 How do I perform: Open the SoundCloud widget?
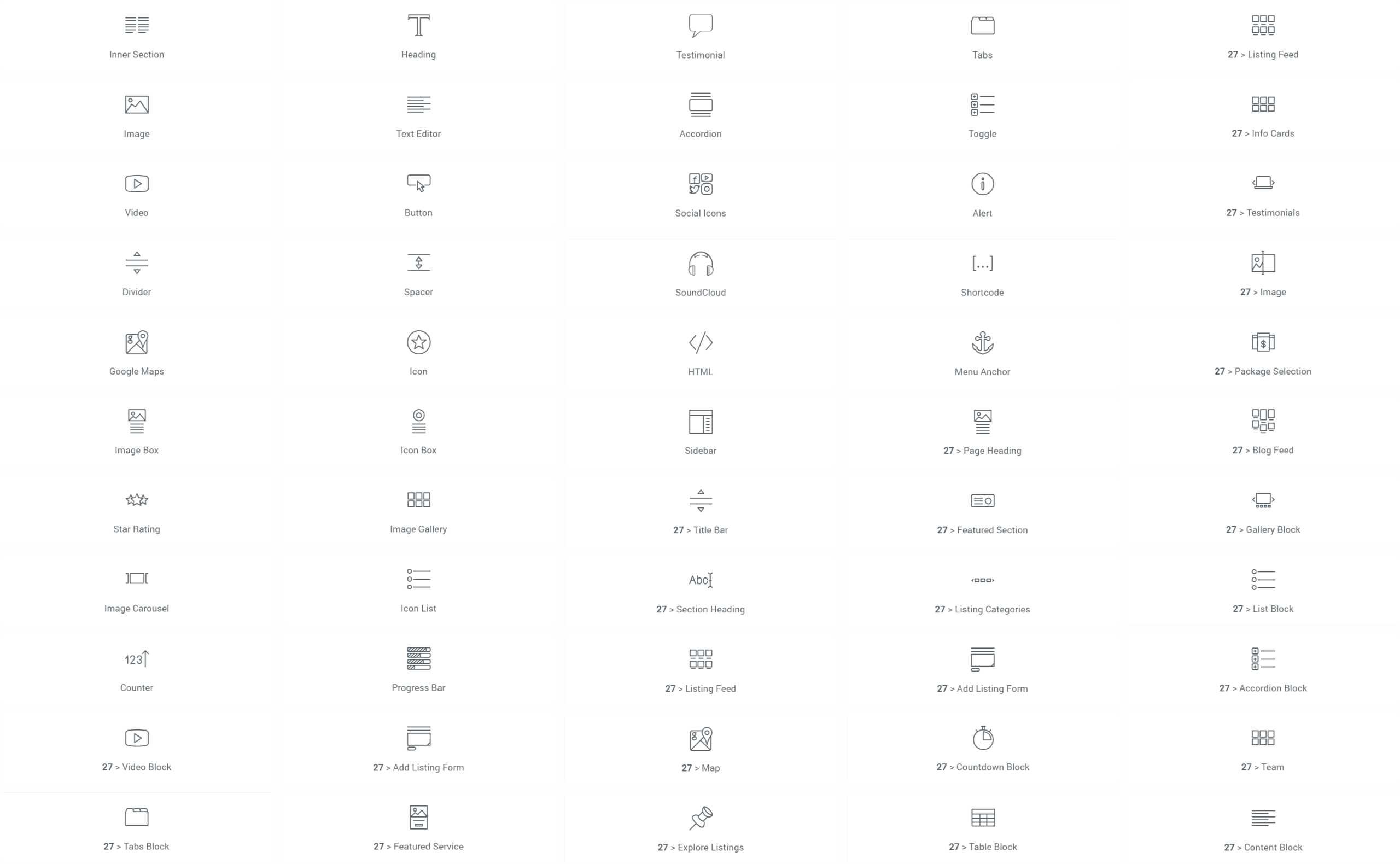(701, 274)
